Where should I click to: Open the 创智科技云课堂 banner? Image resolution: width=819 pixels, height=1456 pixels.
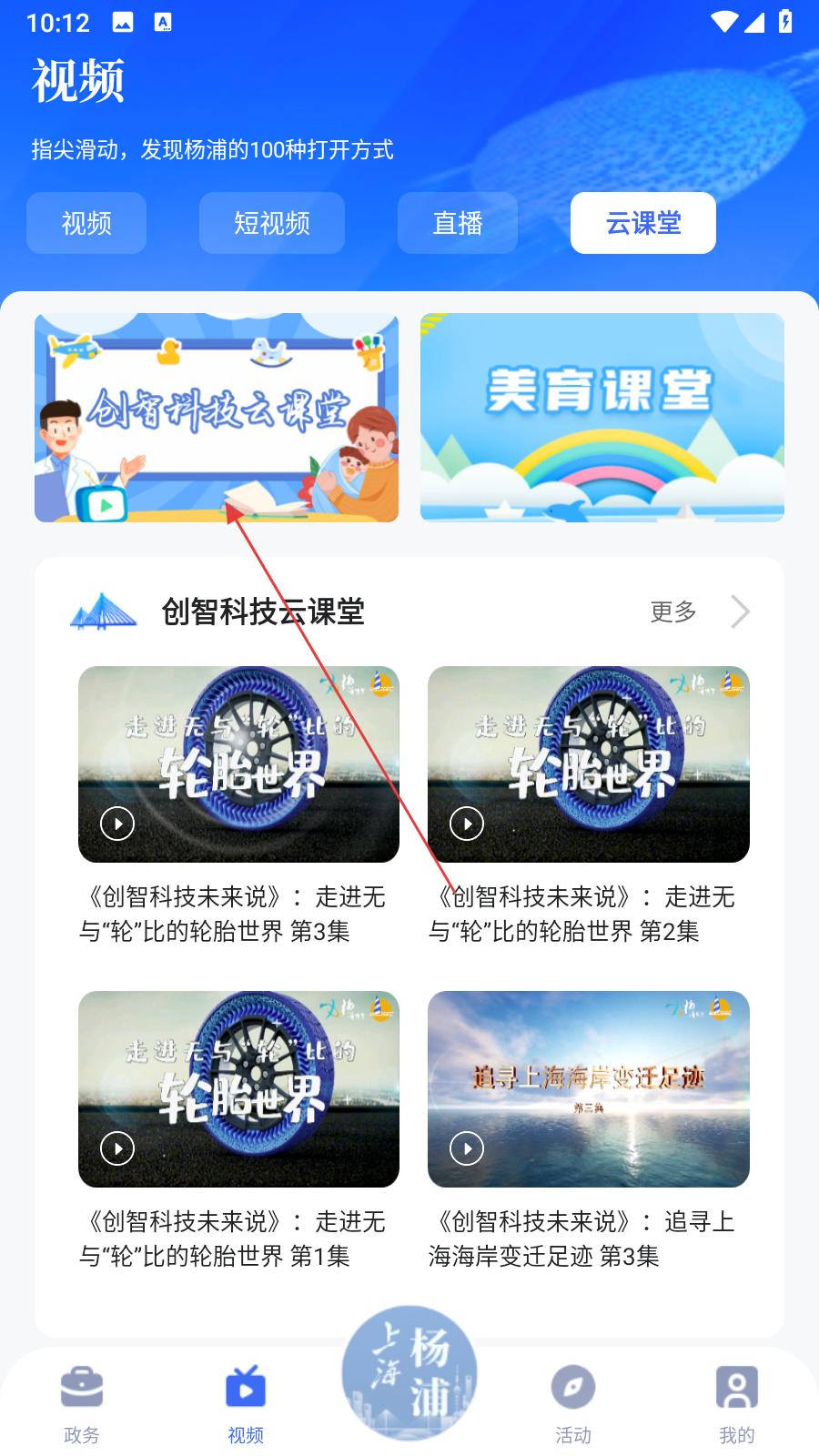pos(217,418)
